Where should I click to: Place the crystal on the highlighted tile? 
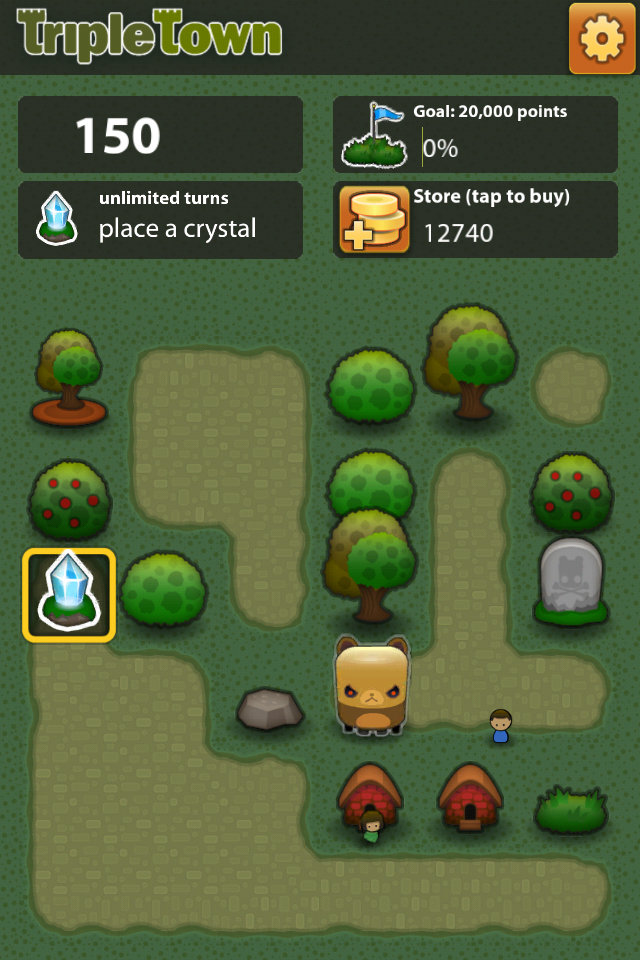69,595
